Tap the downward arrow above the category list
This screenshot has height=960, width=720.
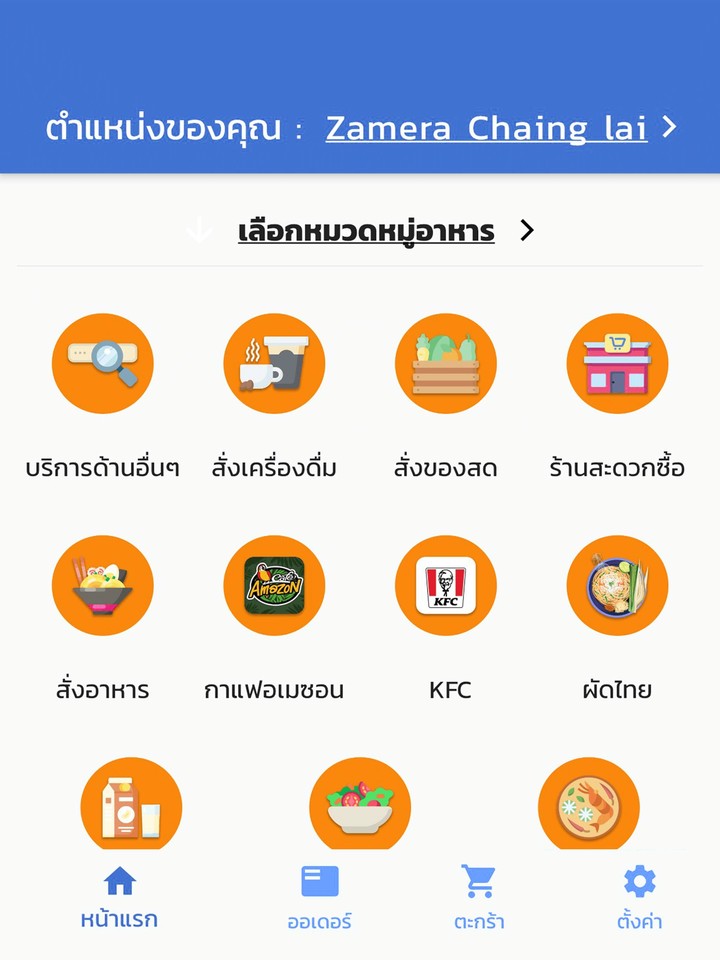[198, 230]
